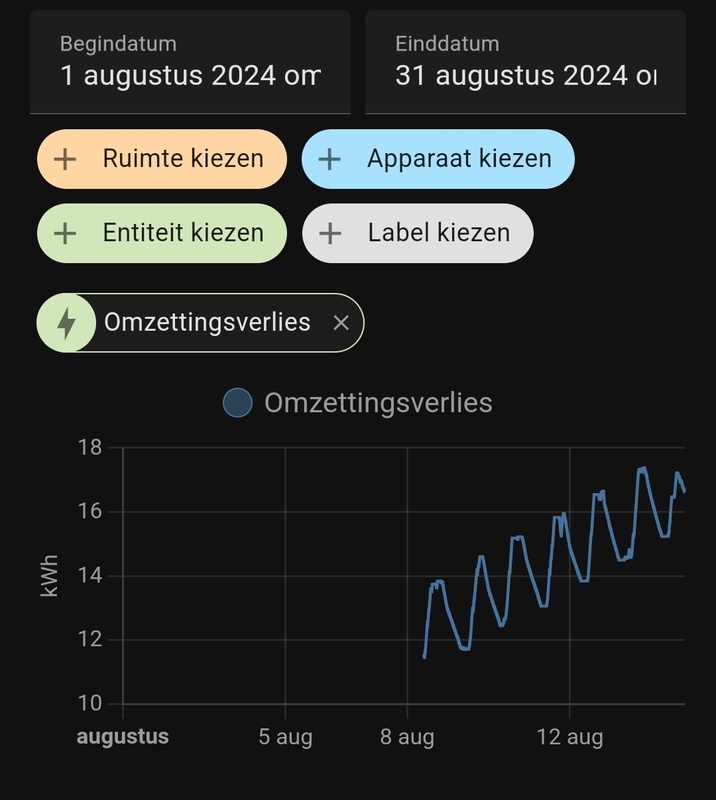Select the Entiteit kiezen chip
This screenshot has width=716, height=800.
coord(162,233)
